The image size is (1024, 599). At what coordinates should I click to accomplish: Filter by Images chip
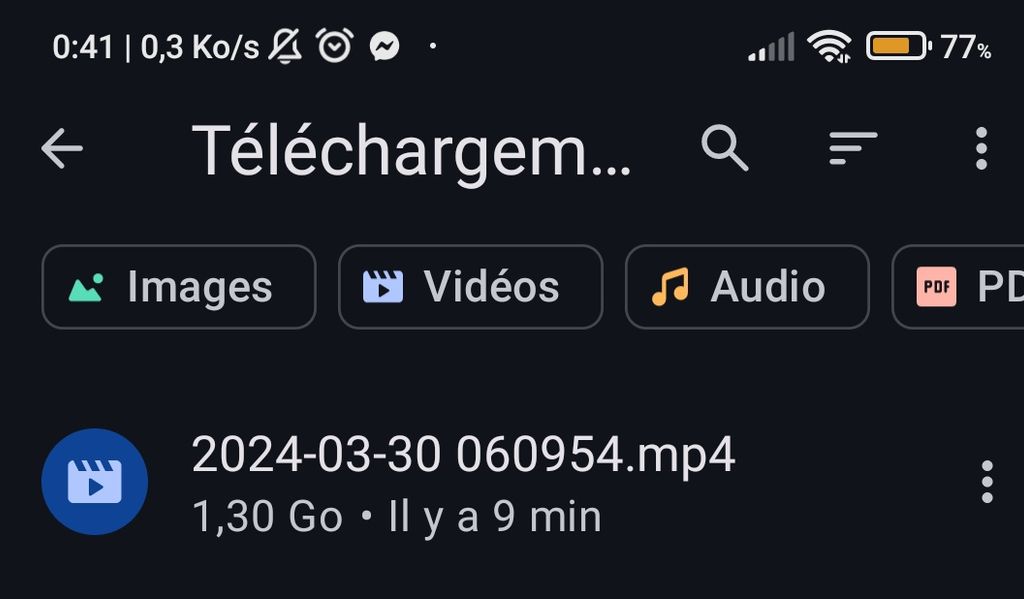click(179, 287)
